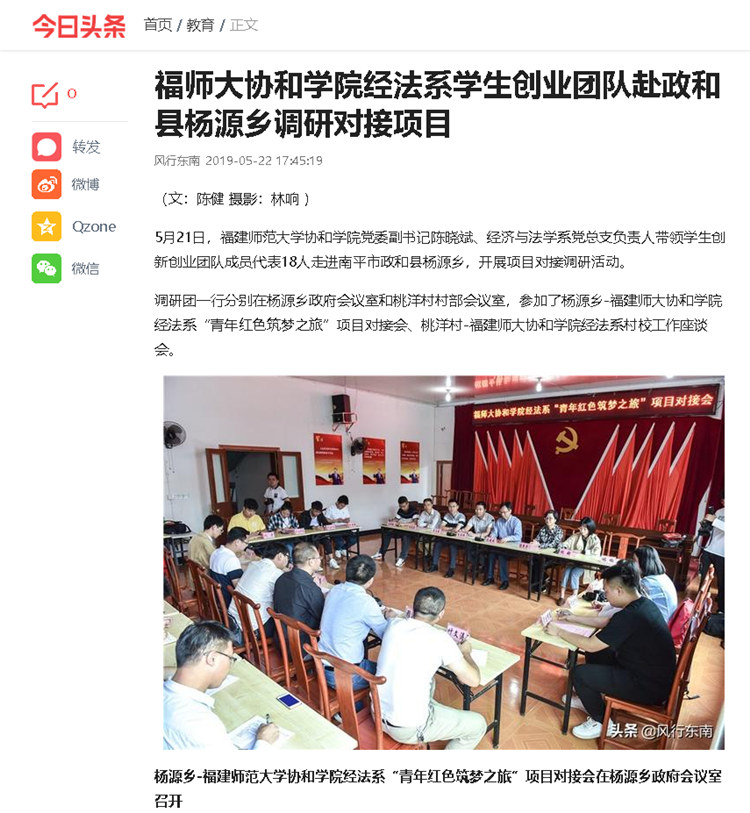Image resolution: width=750 pixels, height=813 pixels.
Task: Open author 风行东南 profile
Action: point(177,160)
